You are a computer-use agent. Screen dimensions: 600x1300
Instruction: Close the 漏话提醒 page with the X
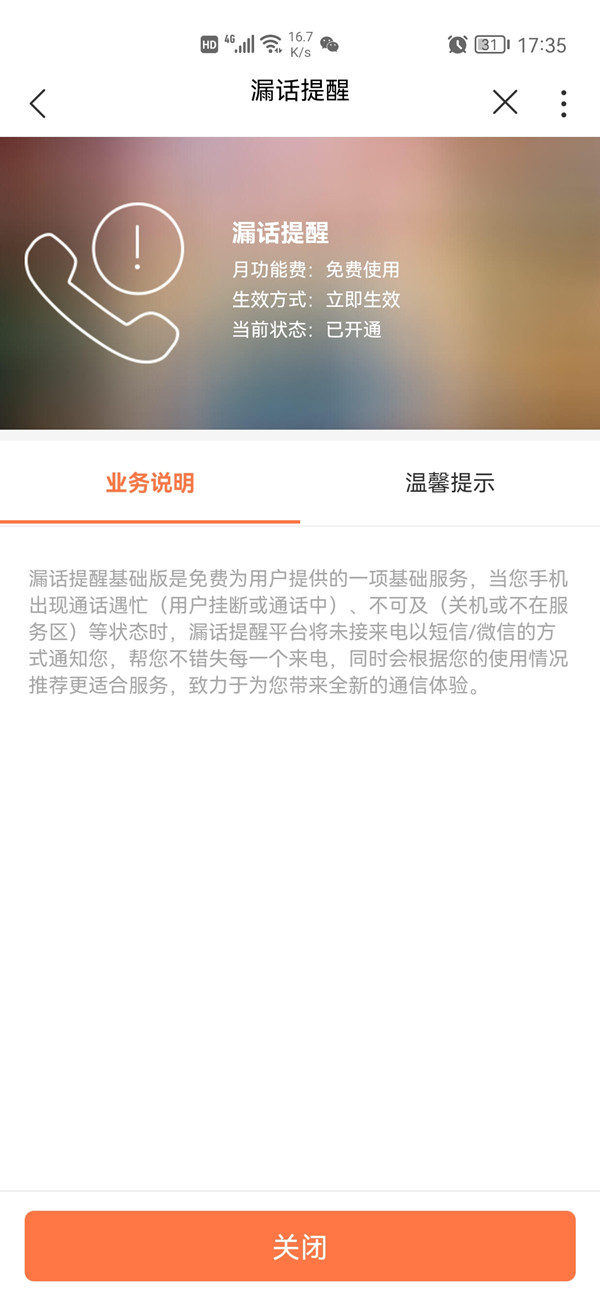[x=505, y=102]
